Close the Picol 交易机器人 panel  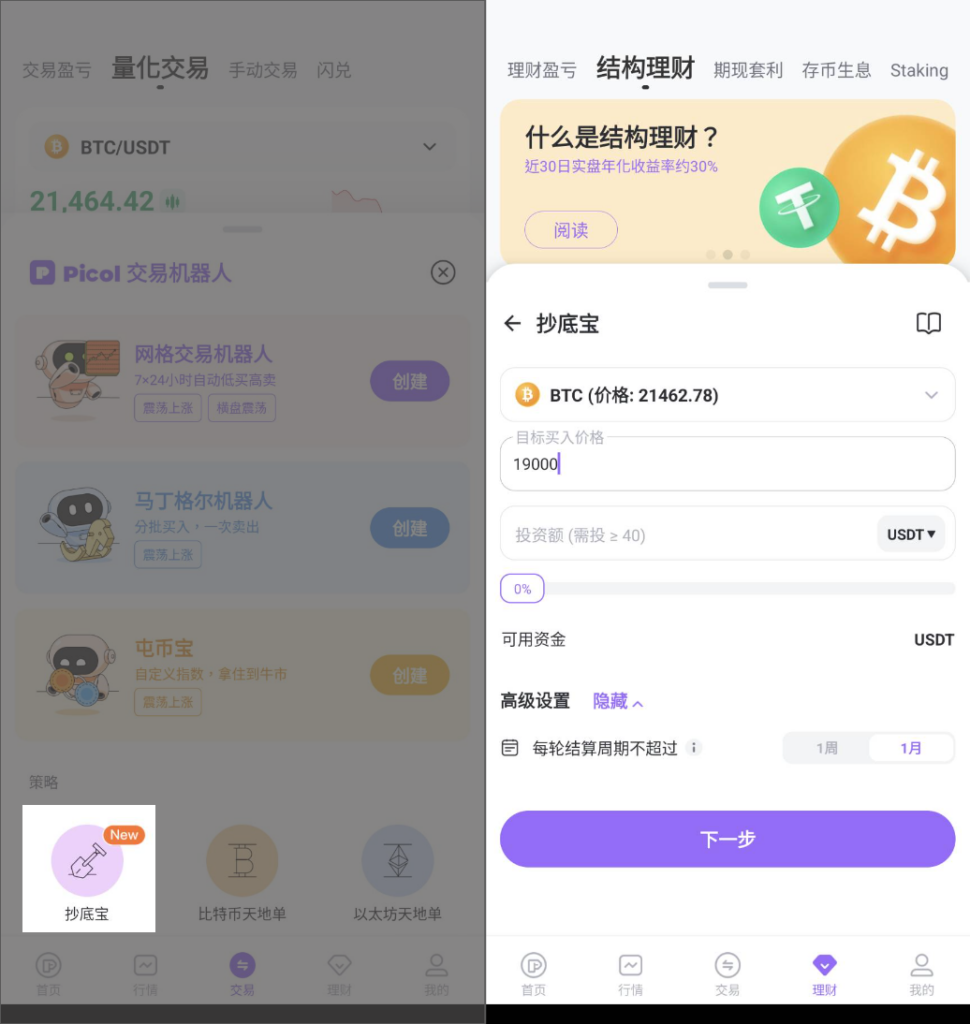click(x=442, y=272)
